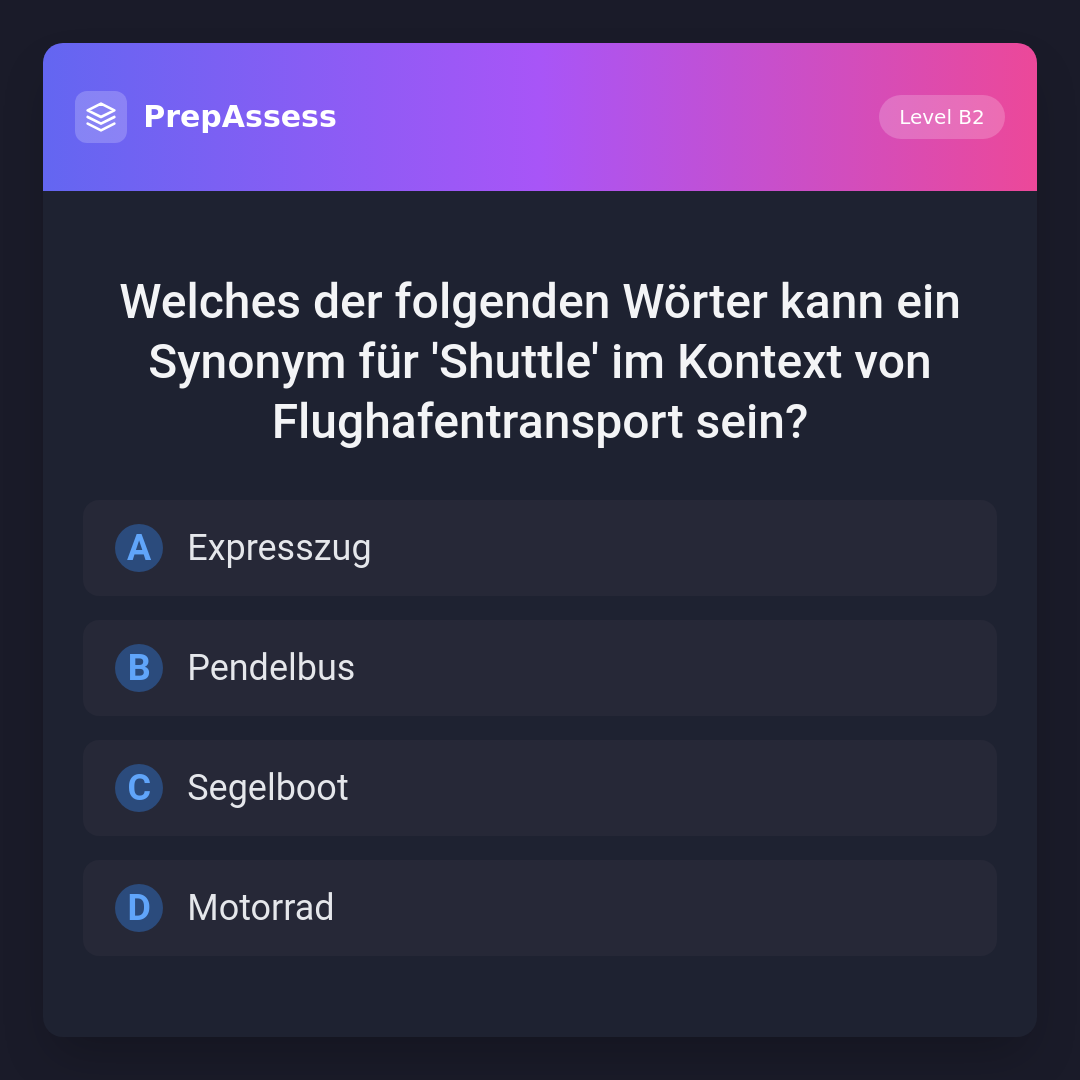
Task: Select answer A, Expresszug
Action: [539, 548]
